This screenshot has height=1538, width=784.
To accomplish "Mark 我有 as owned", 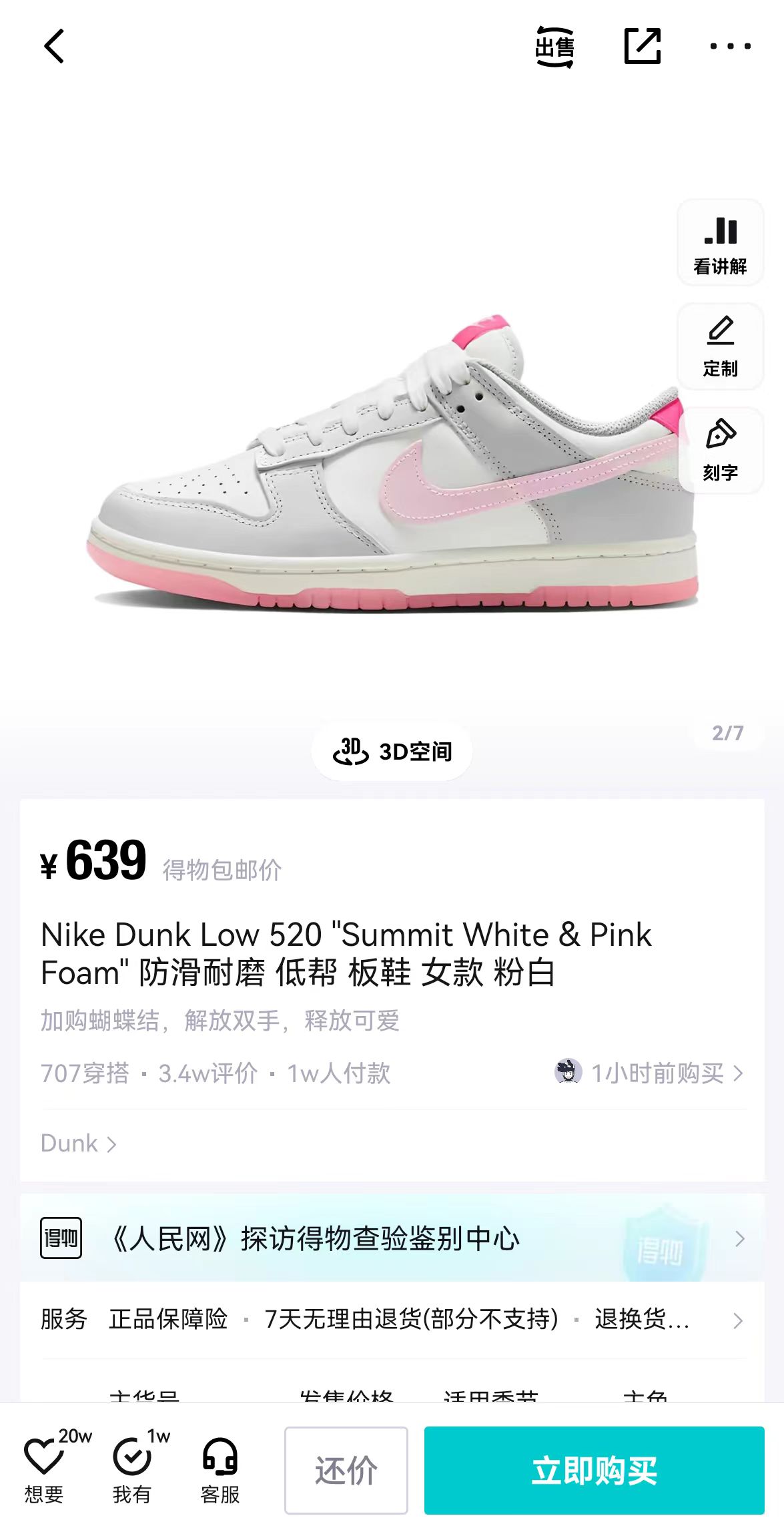I will click(132, 1467).
